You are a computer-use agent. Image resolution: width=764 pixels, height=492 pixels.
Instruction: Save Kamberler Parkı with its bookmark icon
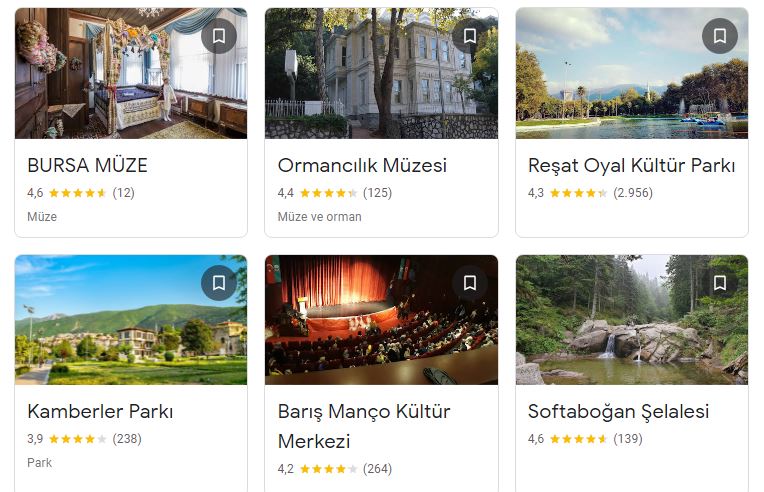point(219,283)
